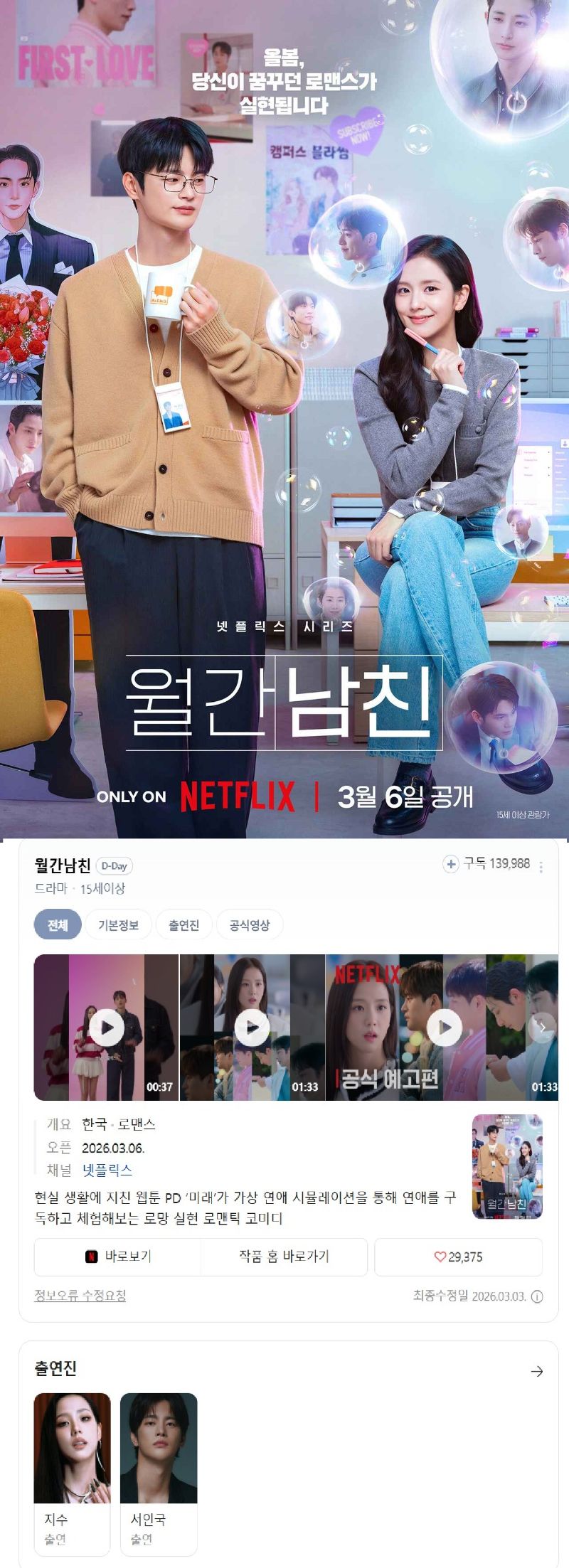The height and width of the screenshot is (1568, 569).
Task: Open cast profile for 서인국
Action: (159, 1472)
